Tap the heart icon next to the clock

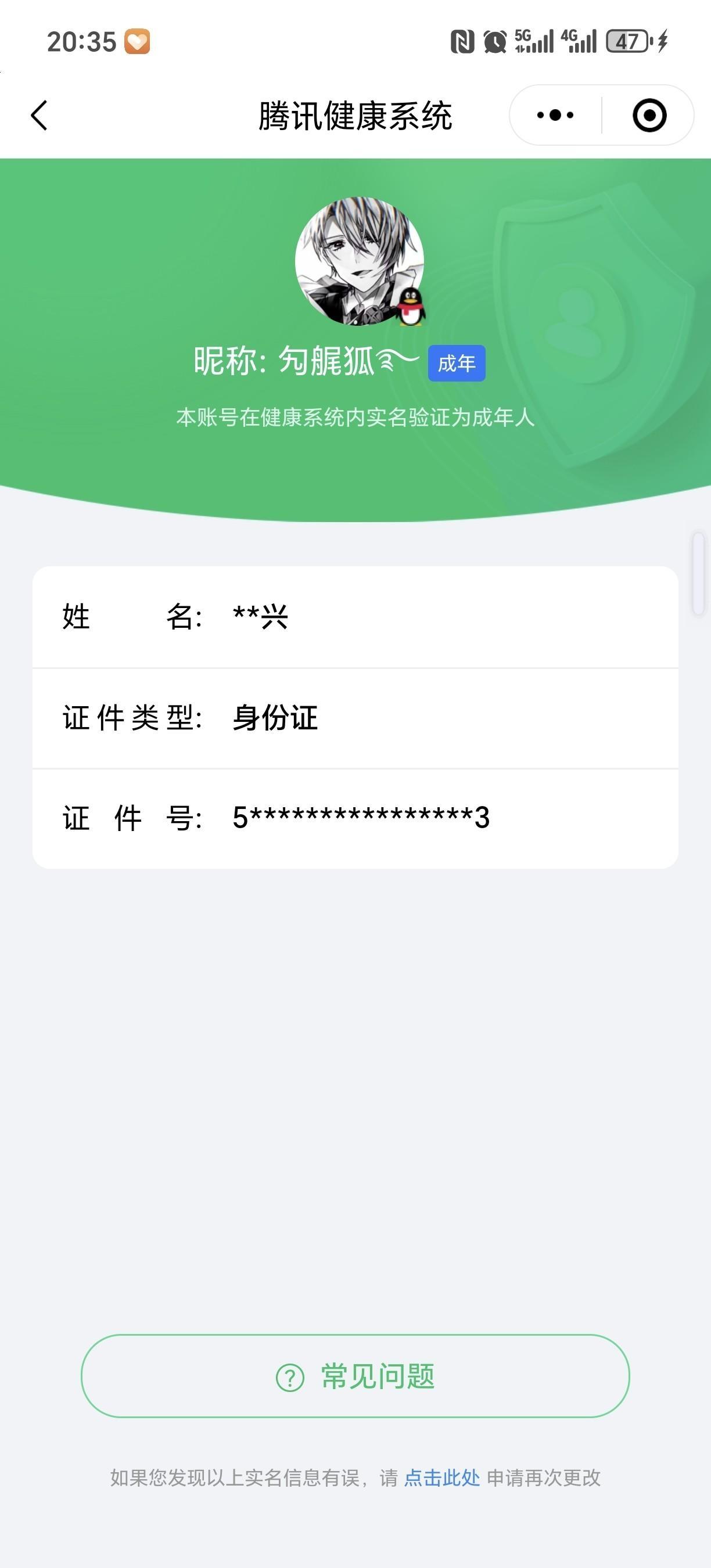tap(137, 42)
